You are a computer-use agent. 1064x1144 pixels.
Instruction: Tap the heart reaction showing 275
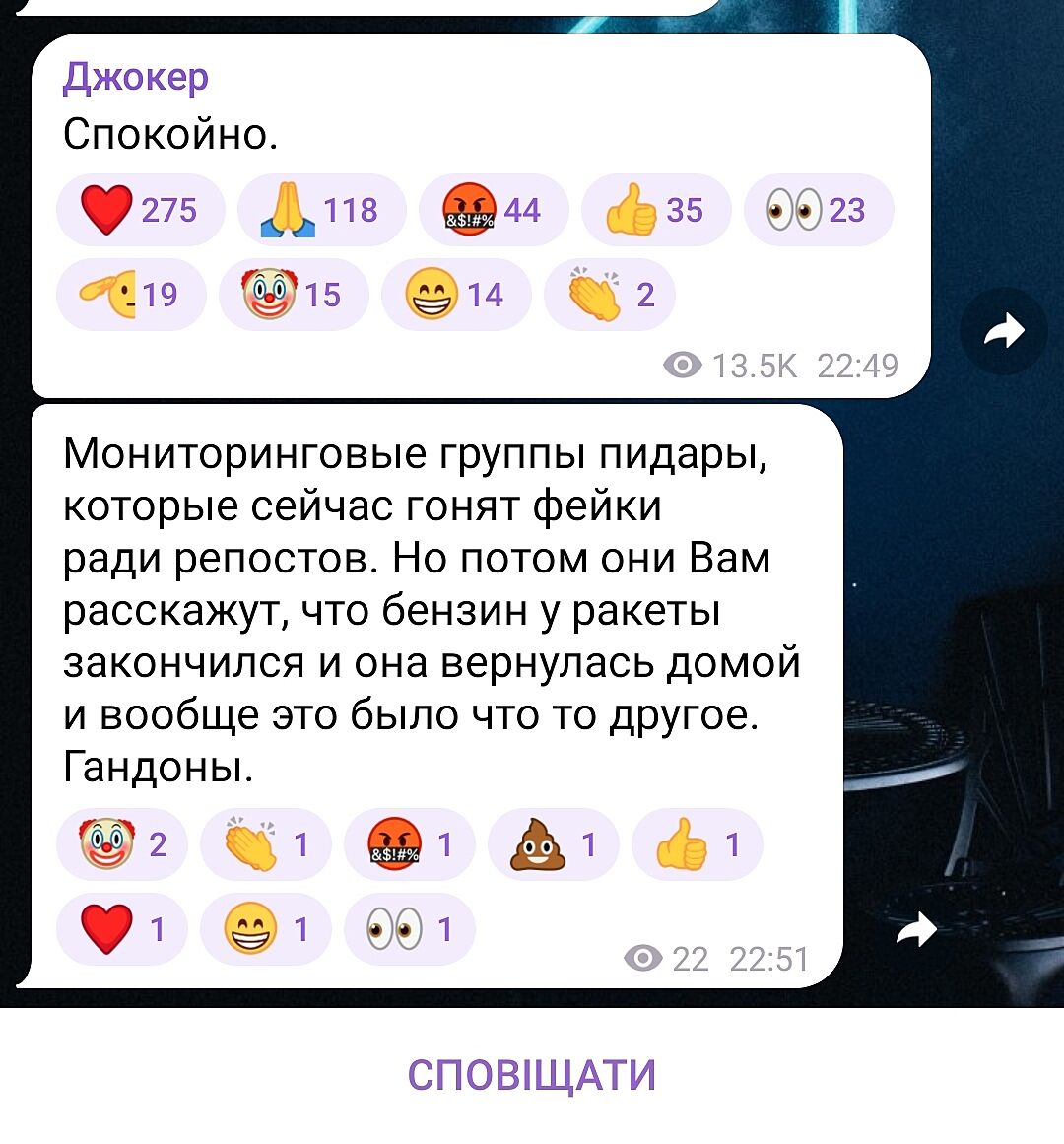tap(140, 210)
